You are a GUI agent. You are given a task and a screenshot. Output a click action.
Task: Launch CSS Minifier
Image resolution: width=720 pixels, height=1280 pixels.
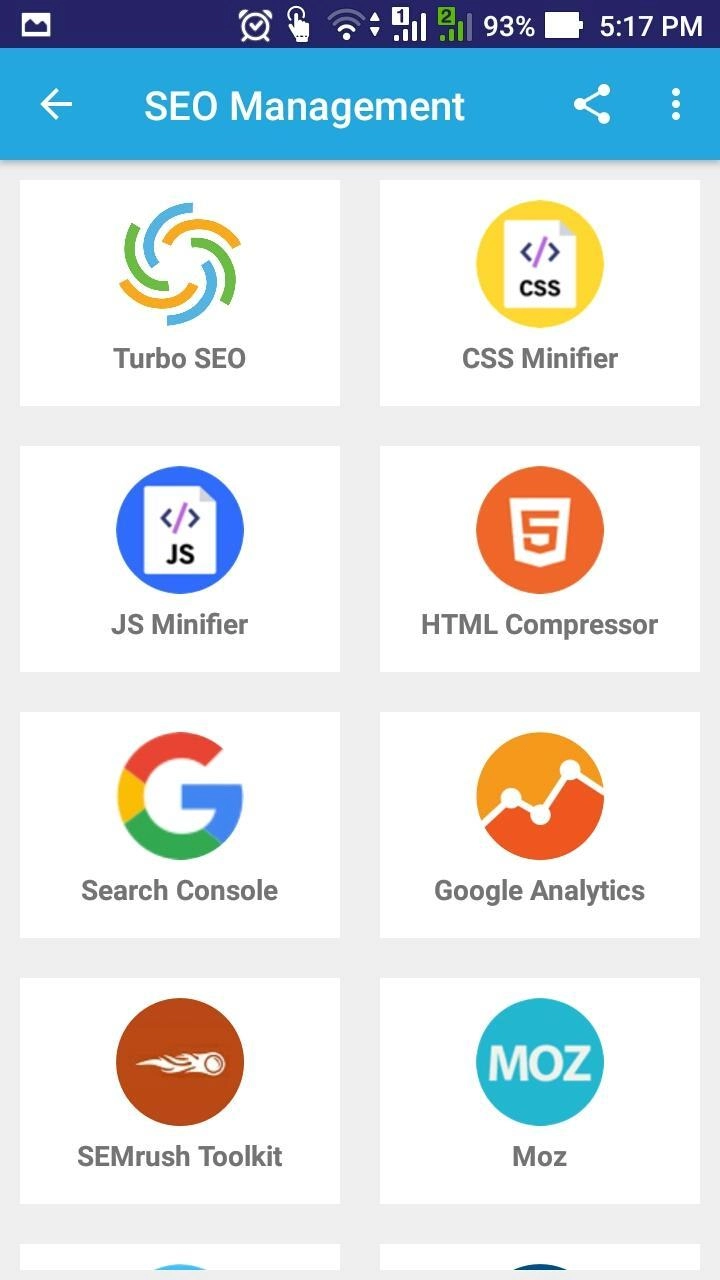pos(540,293)
